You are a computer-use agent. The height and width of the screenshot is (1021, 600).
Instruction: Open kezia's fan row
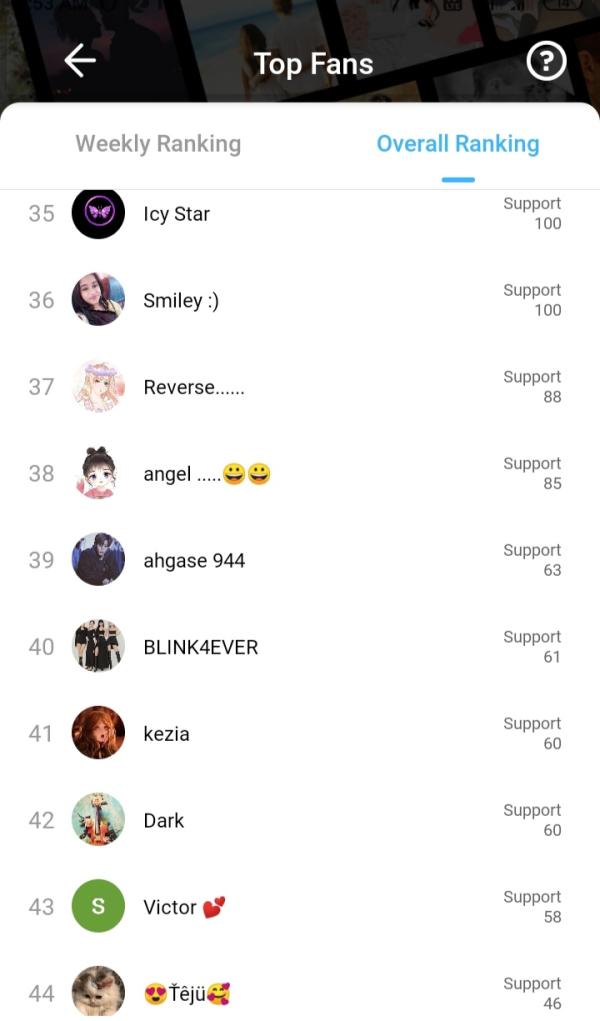click(x=166, y=734)
